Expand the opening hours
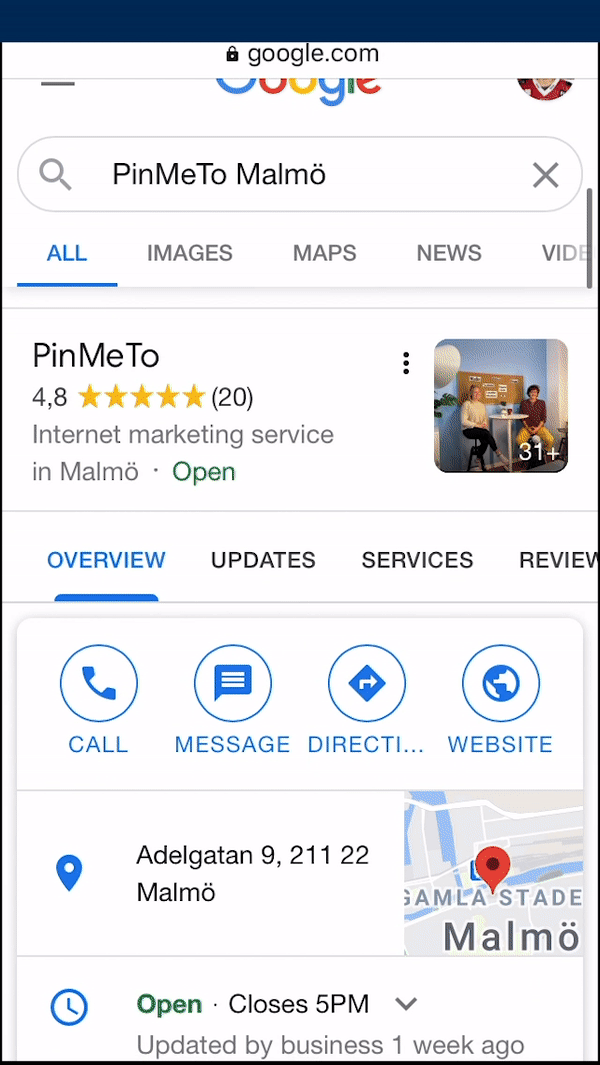 coord(406,1003)
